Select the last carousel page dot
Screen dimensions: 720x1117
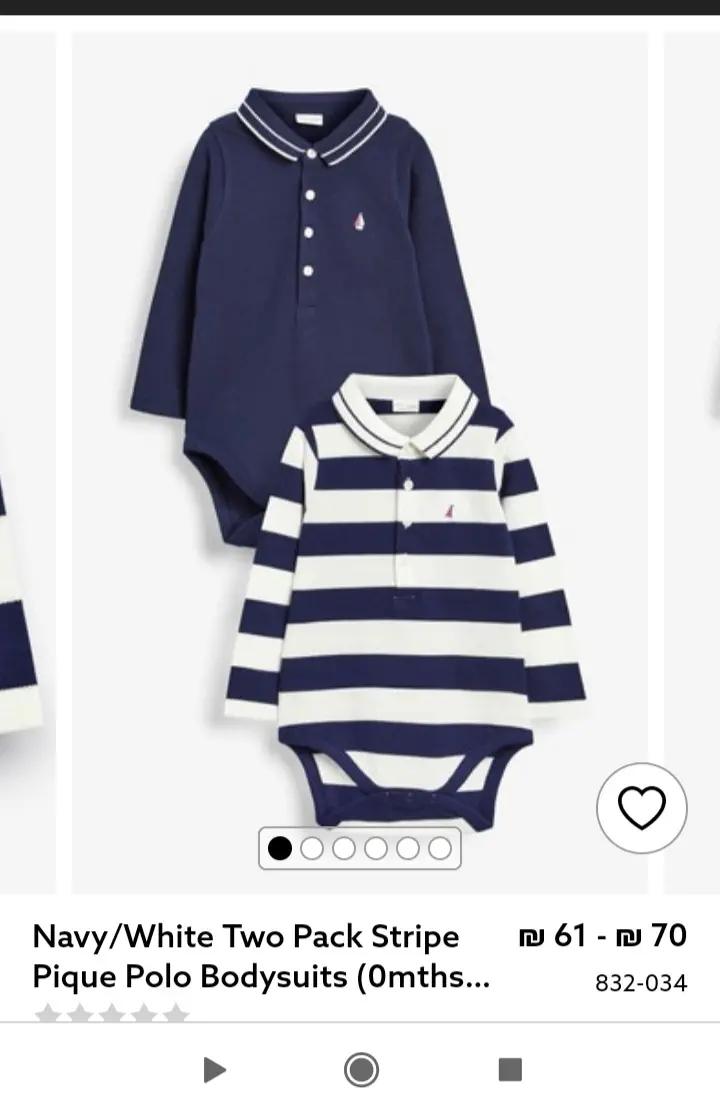[x=440, y=848]
